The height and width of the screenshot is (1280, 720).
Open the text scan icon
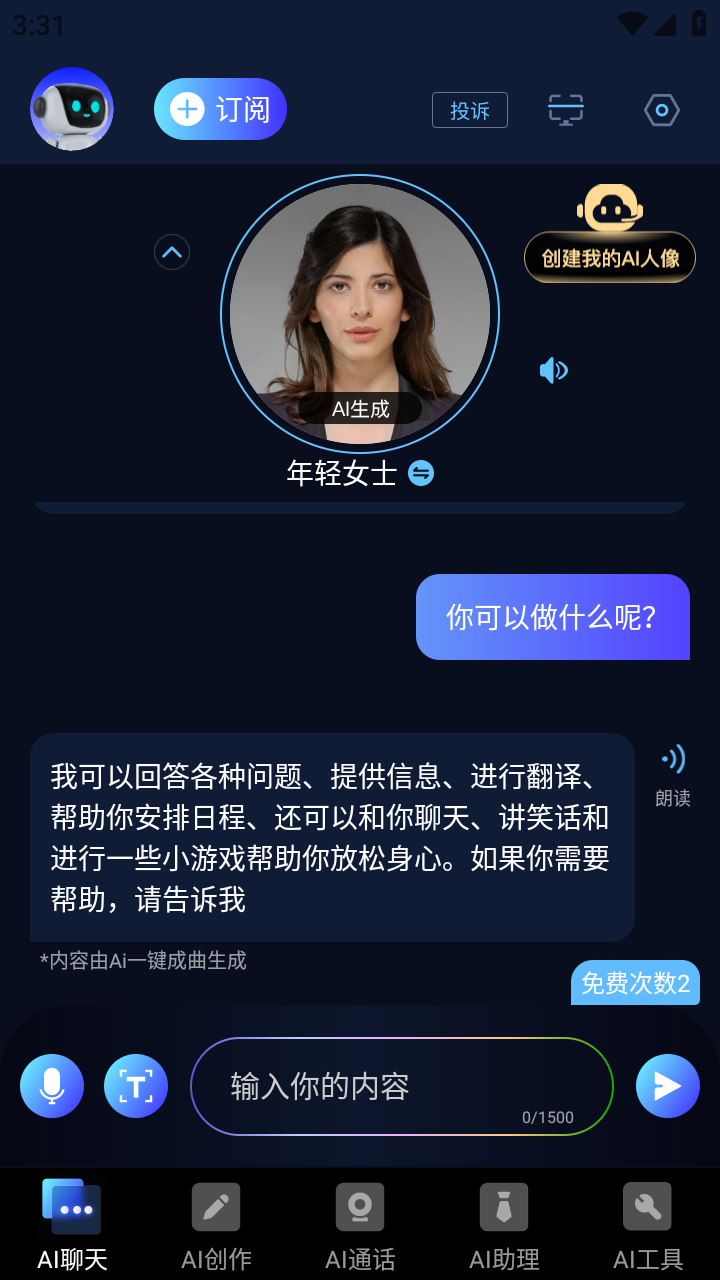(136, 1086)
